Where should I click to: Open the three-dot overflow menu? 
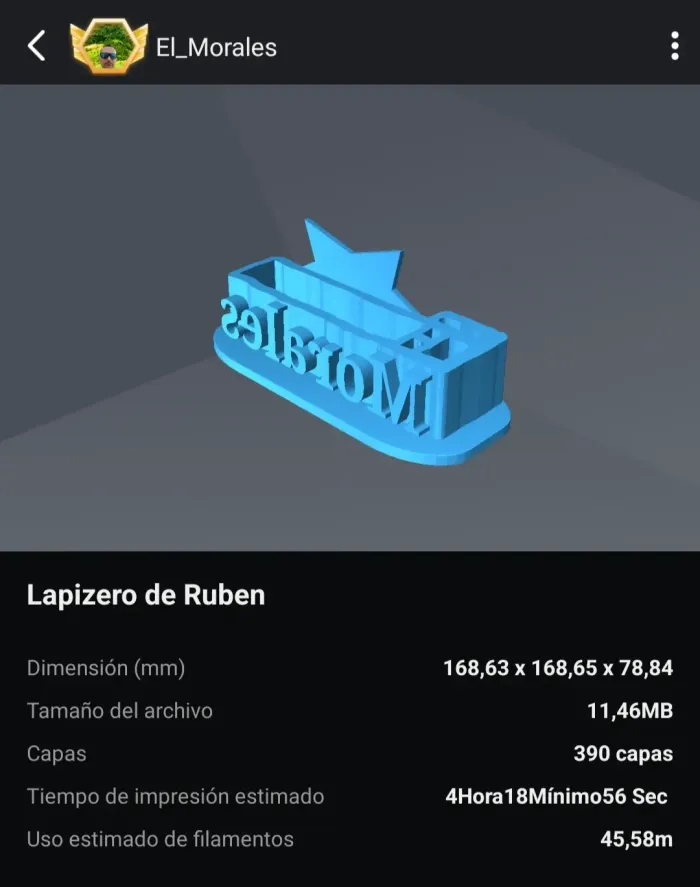click(x=675, y=46)
